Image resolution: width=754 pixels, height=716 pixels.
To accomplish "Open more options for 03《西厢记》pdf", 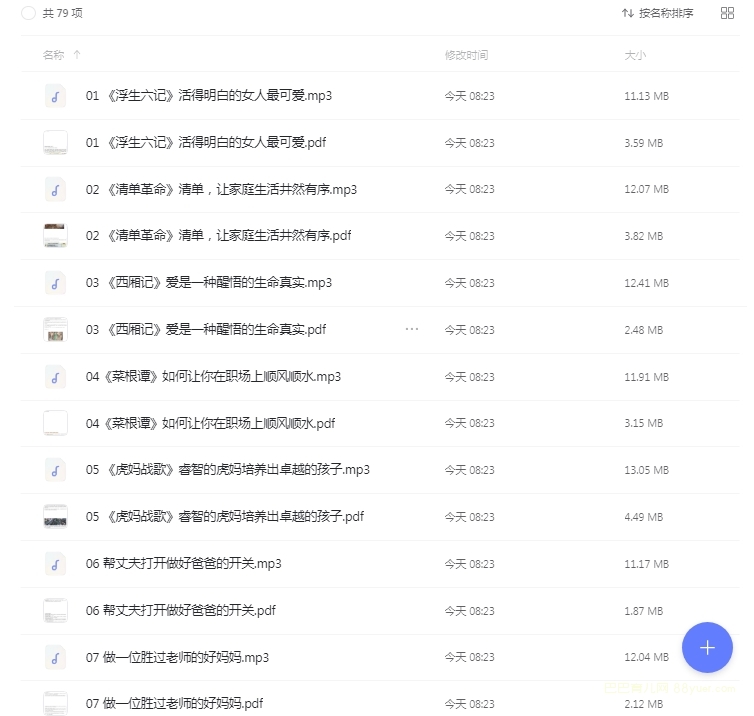I will click(412, 329).
